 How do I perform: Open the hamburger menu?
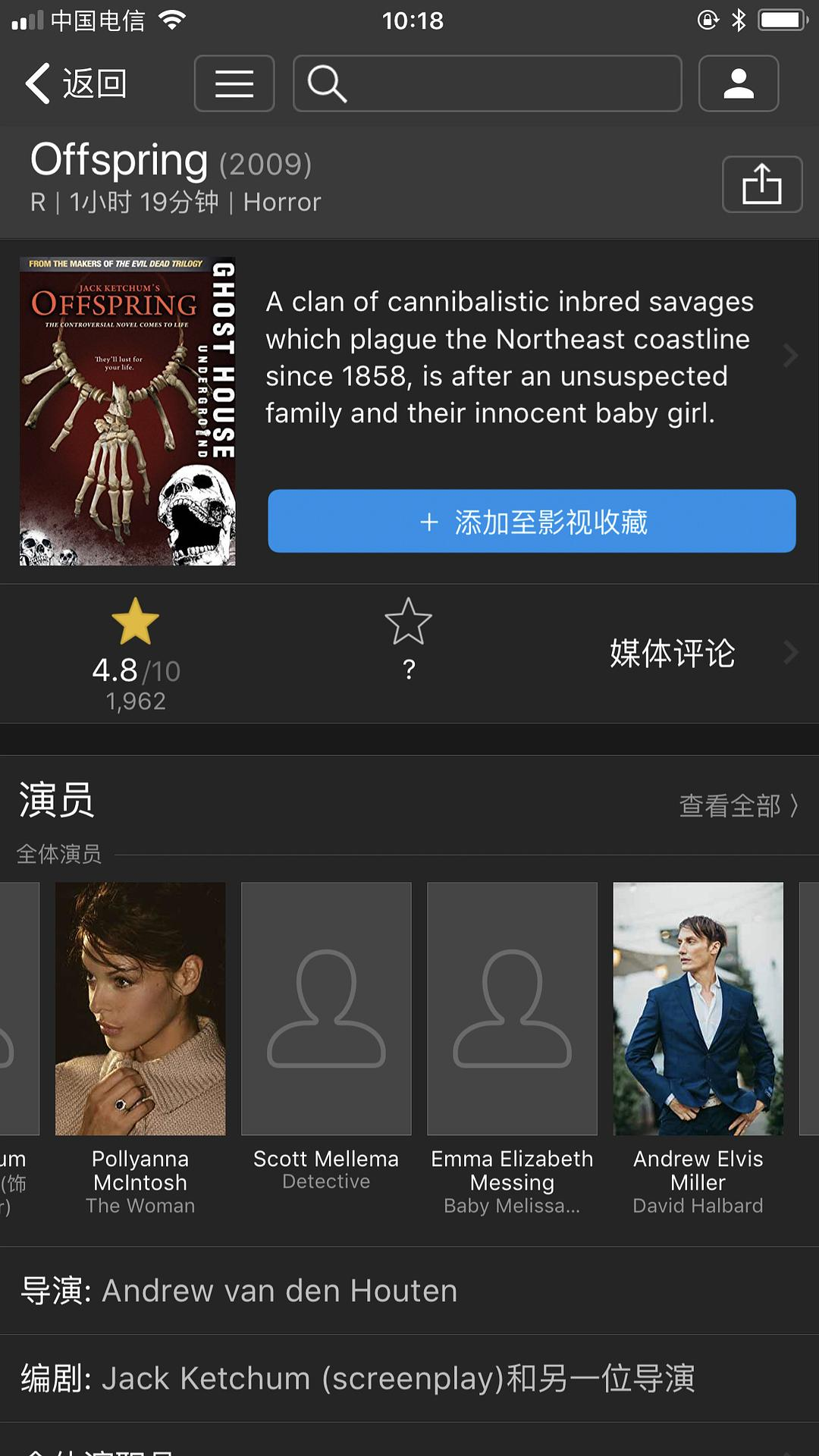[x=234, y=83]
